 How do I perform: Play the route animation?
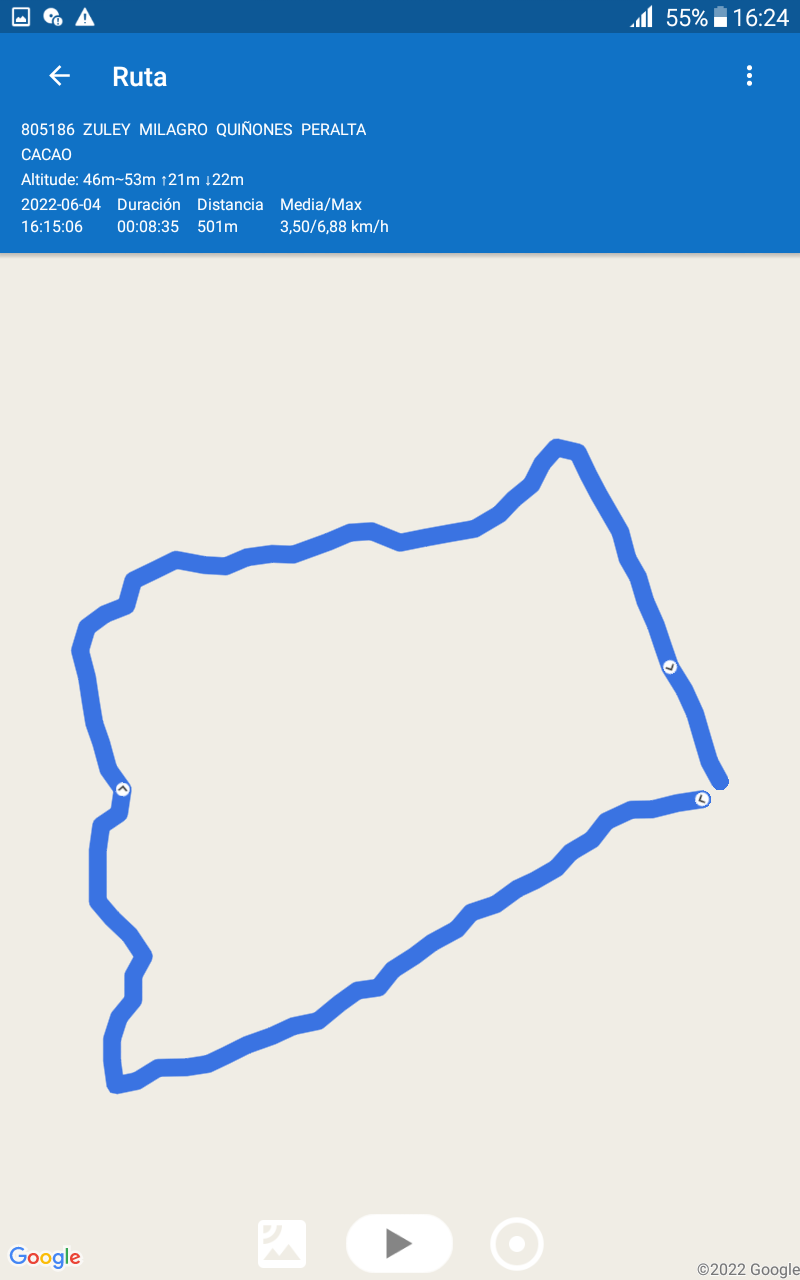coord(399,1243)
